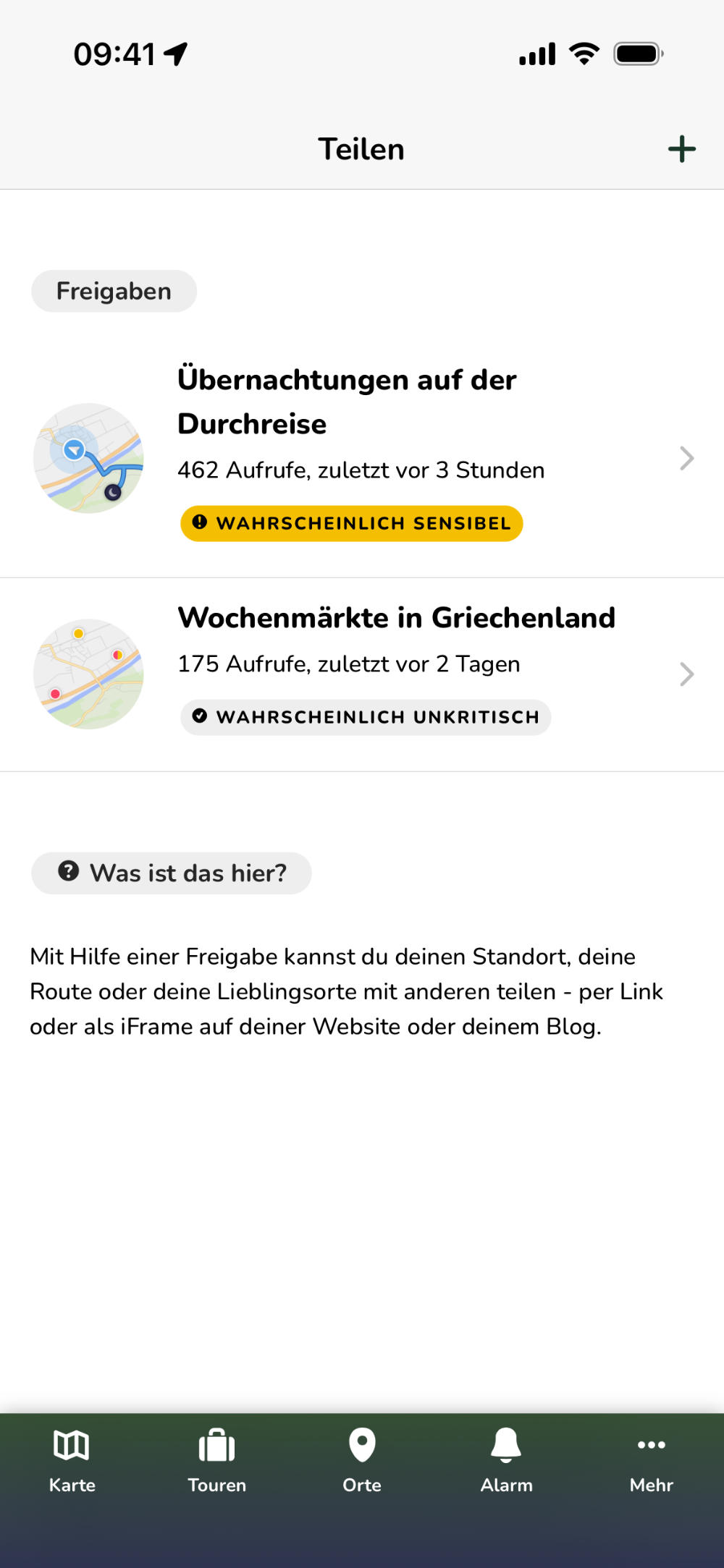Add a new share with the plus icon
The image size is (724, 1568).
(681, 149)
